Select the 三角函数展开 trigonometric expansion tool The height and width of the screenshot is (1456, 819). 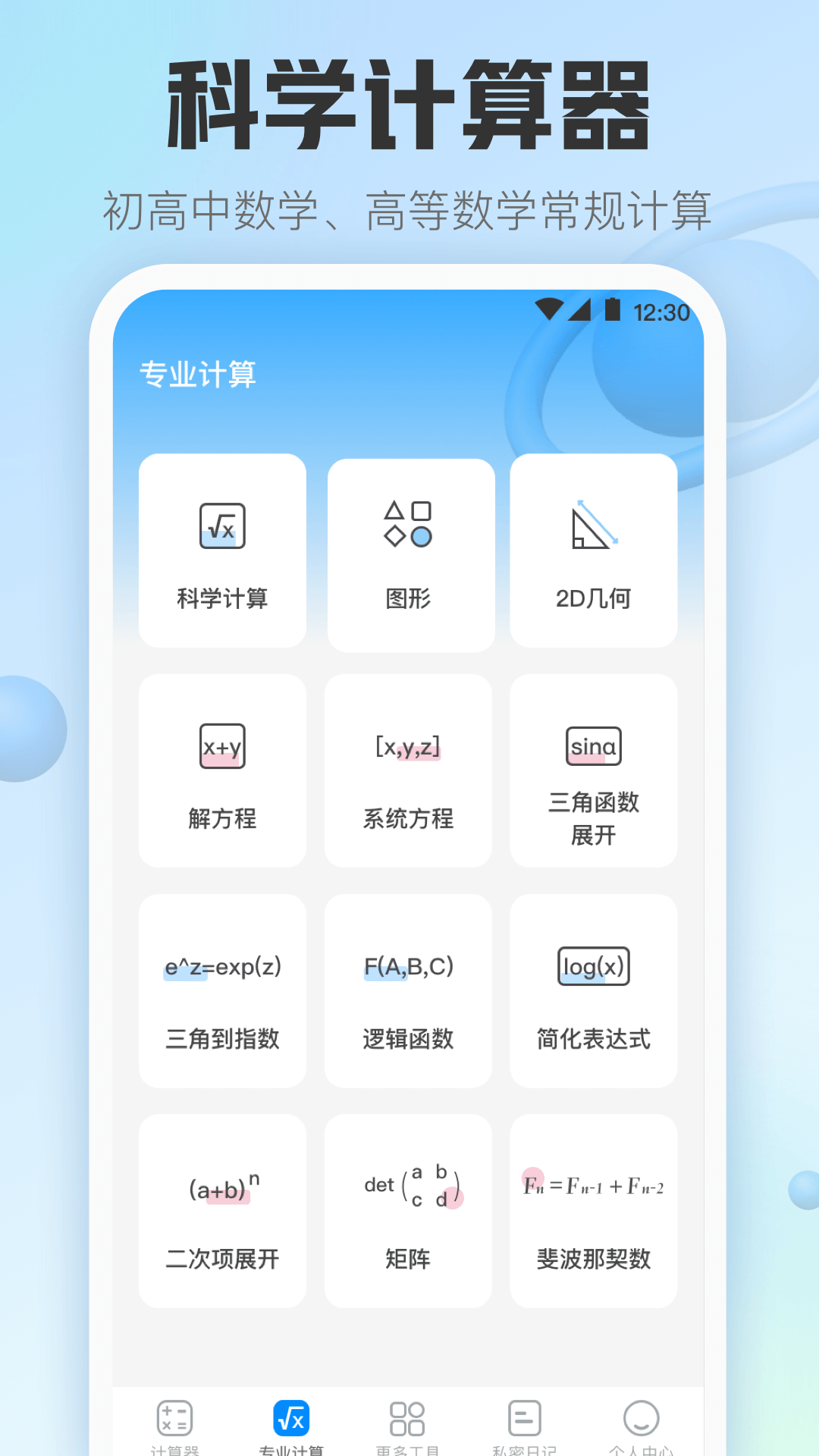[593, 770]
